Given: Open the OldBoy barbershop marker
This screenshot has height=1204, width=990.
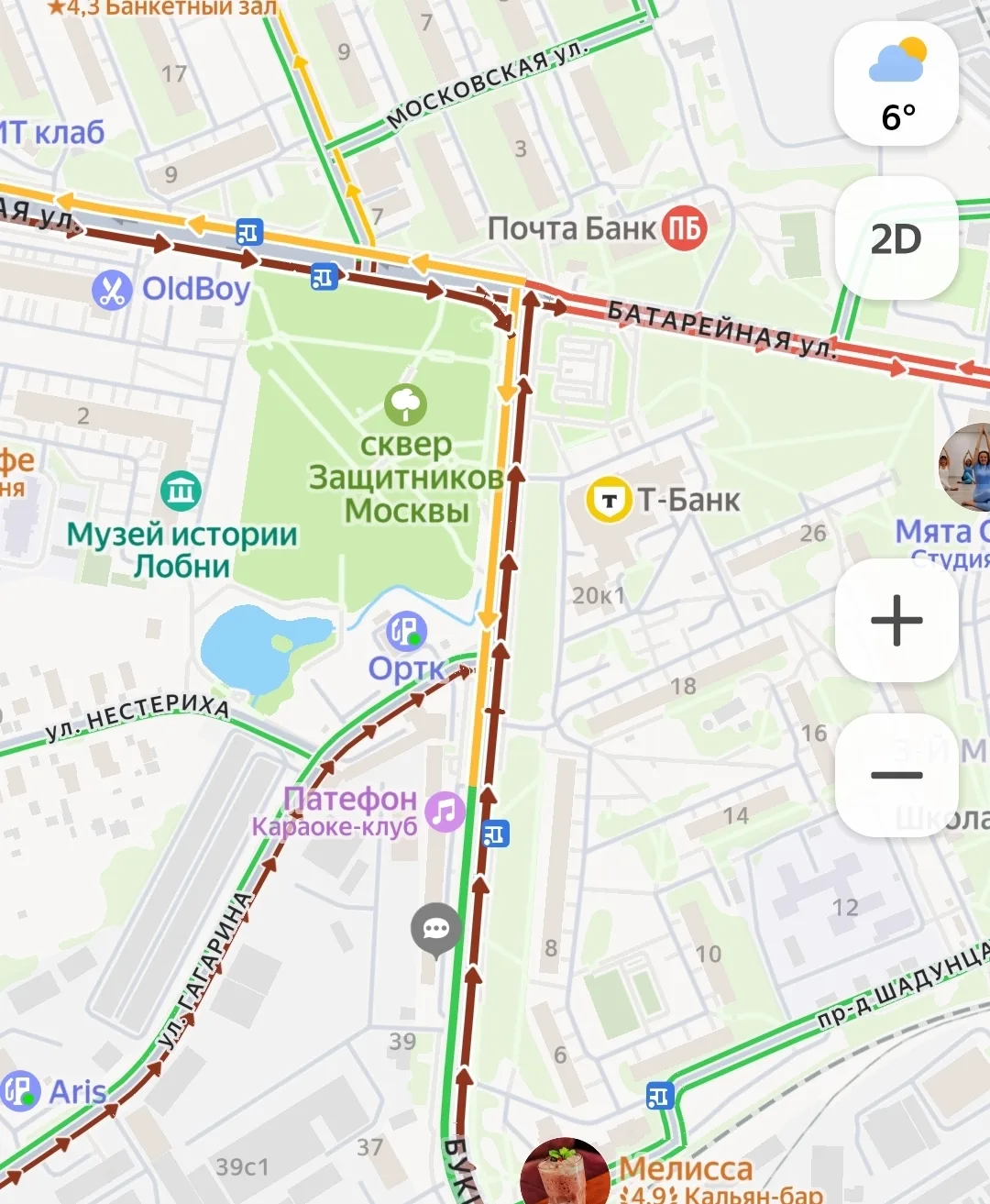Looking at the screenshot, I should pyautogui.click(x=112, y=290).
